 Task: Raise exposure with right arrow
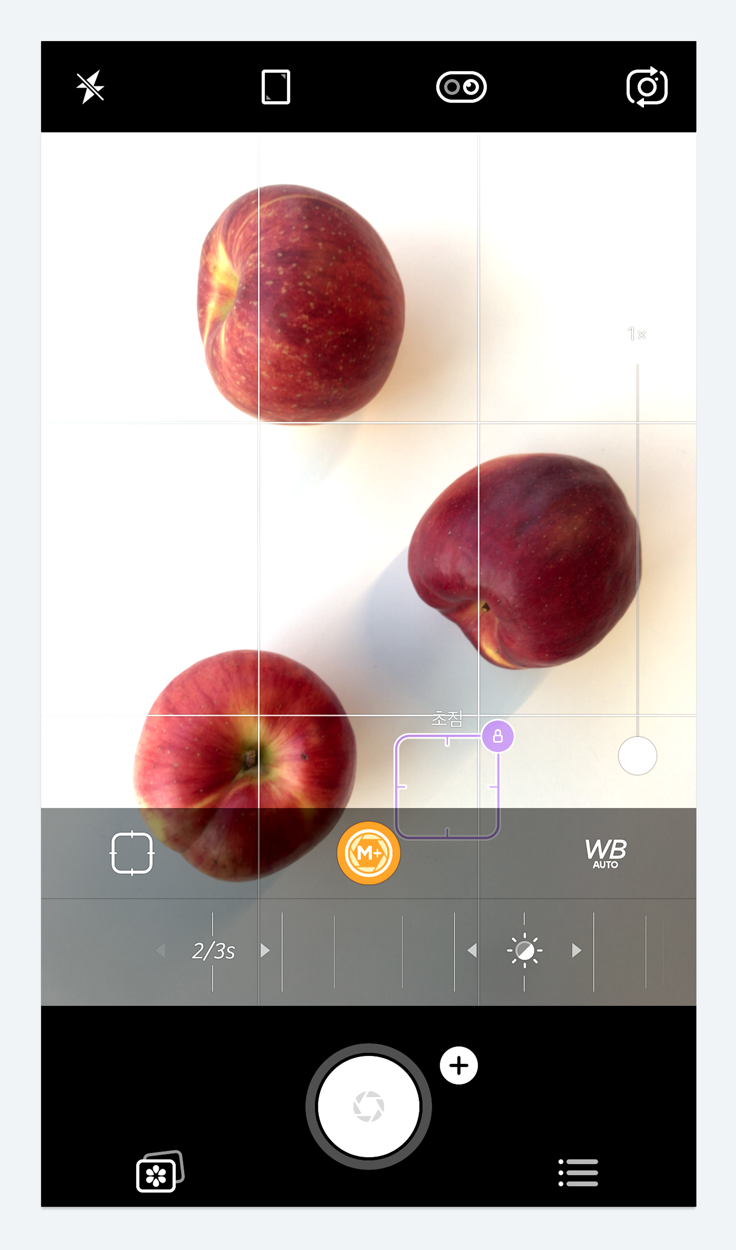point(577,951)
